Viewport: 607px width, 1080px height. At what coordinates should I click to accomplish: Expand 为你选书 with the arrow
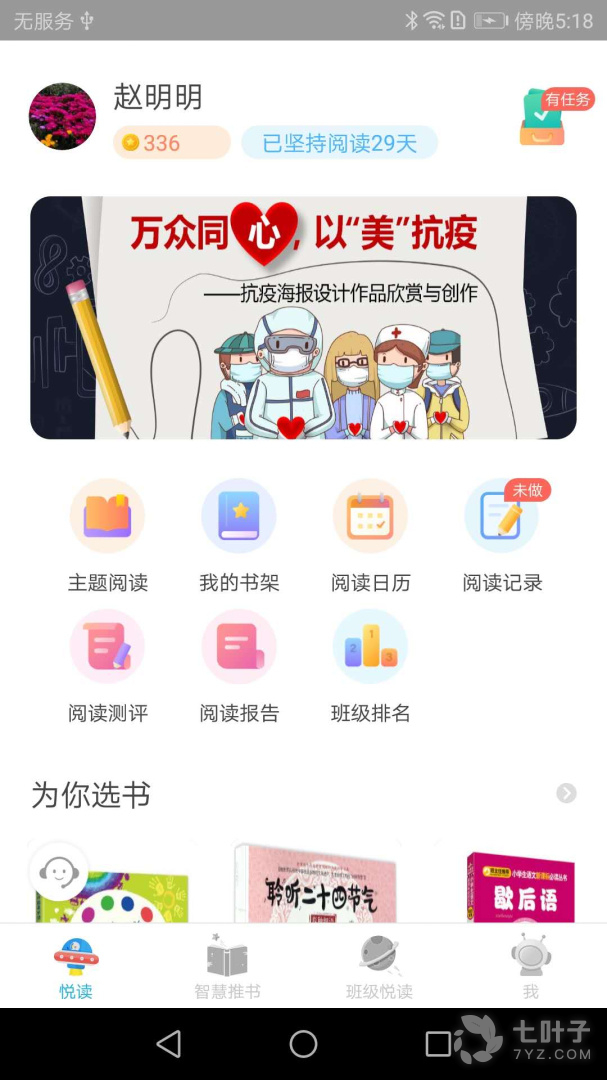(x=566, y=793)
